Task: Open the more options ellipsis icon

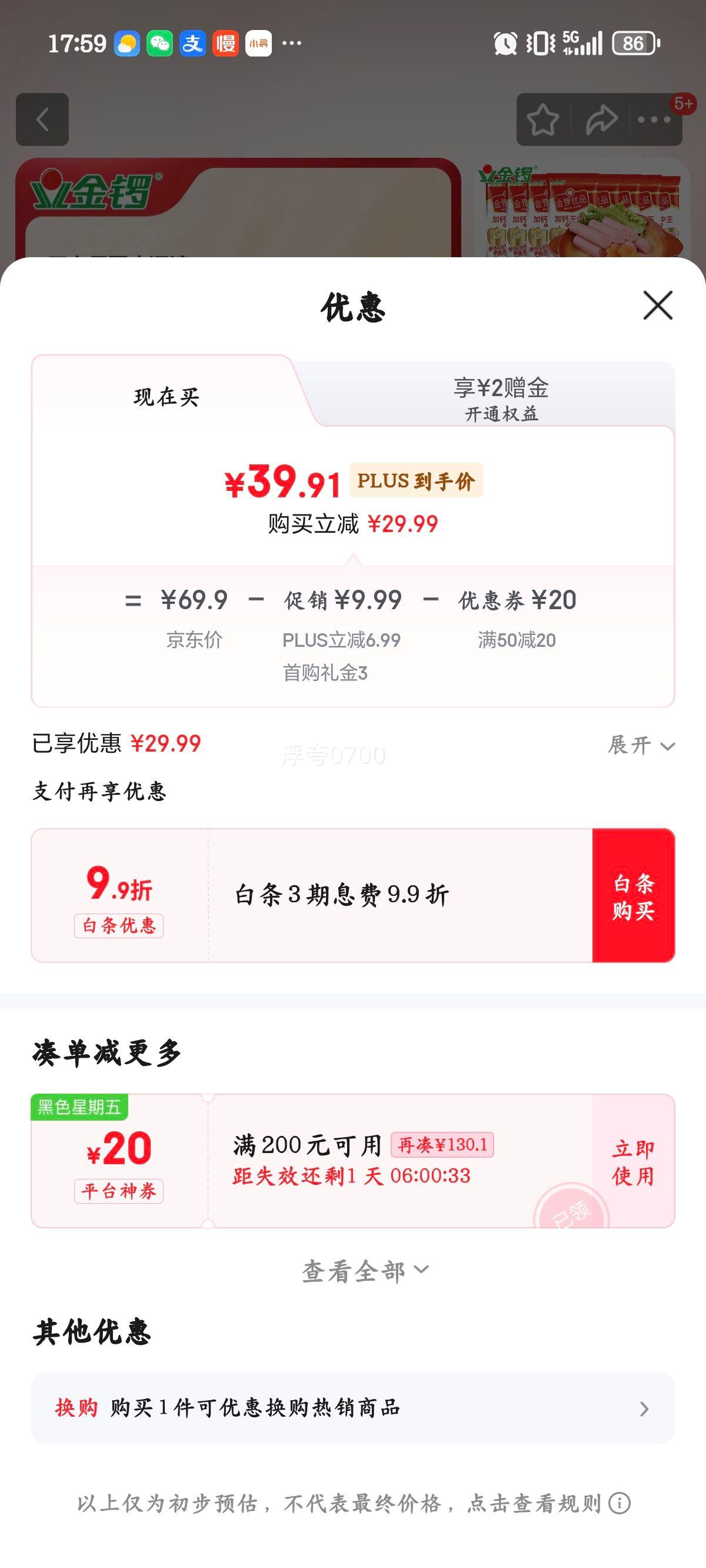Action: click(652, 119)
